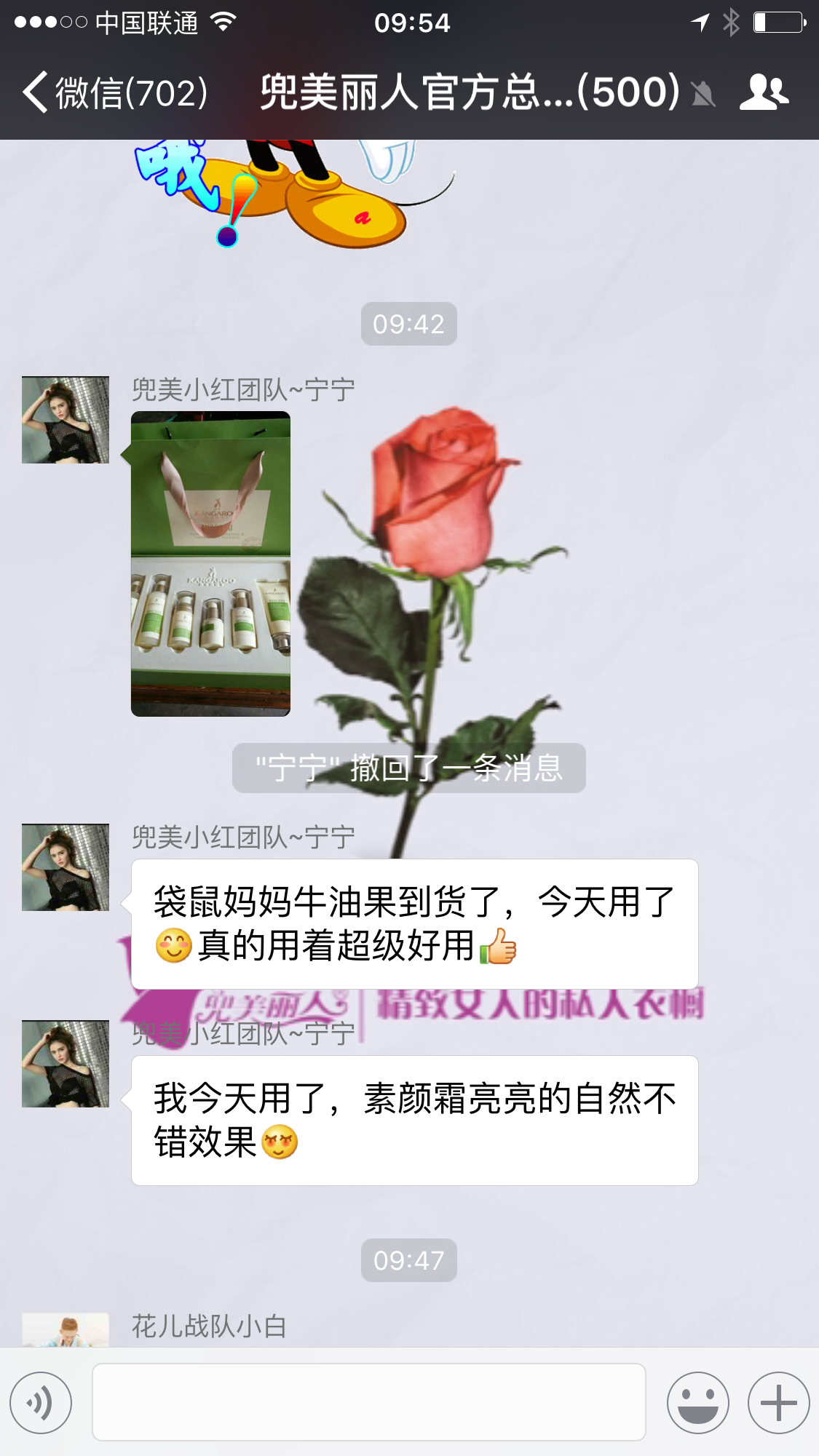Open sender profile next to 素颜霜 message
819x1456 pixels.
pos(66,1064)
